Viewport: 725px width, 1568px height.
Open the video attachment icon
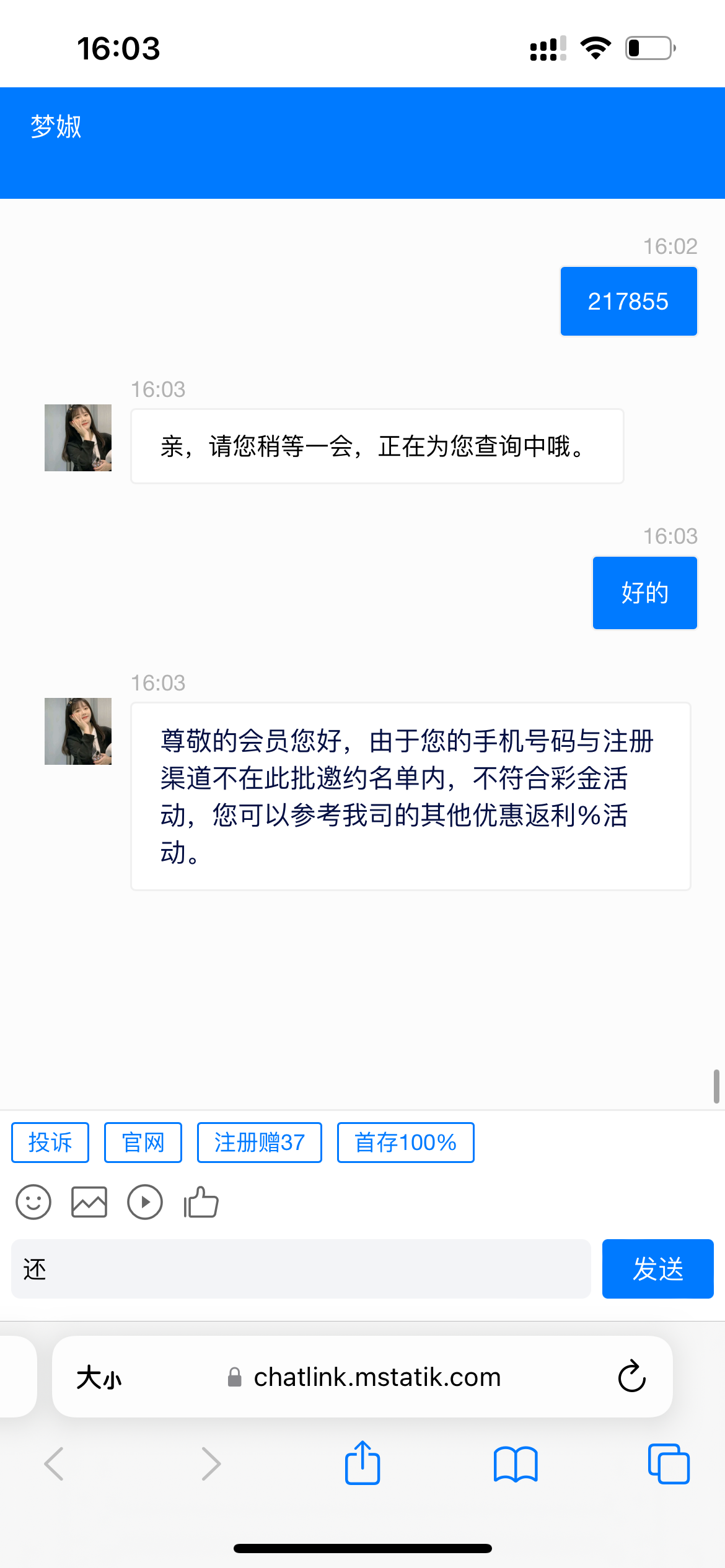144,1202
